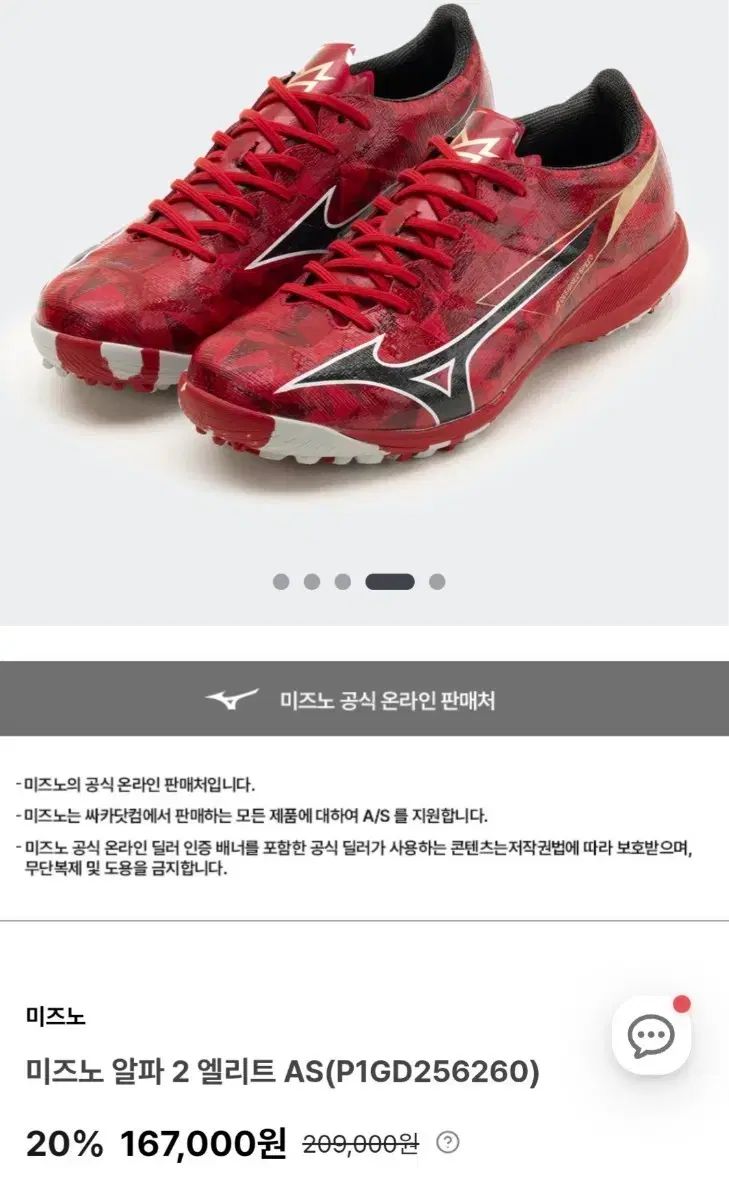729x1200 pixels.
Task: Open the 미즈노 brand link
Action: (56, 1017)
